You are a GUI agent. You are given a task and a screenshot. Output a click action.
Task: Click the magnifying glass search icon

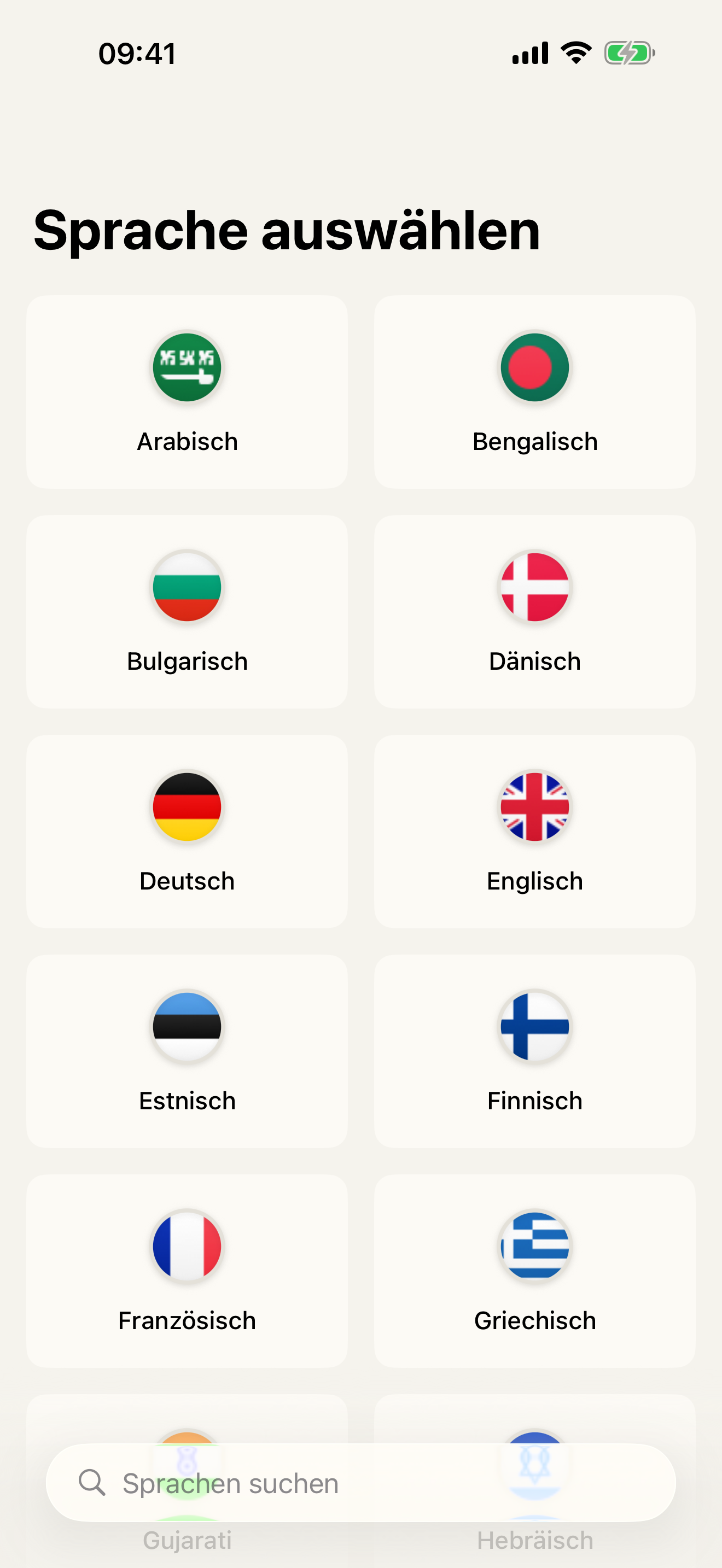92,1483
